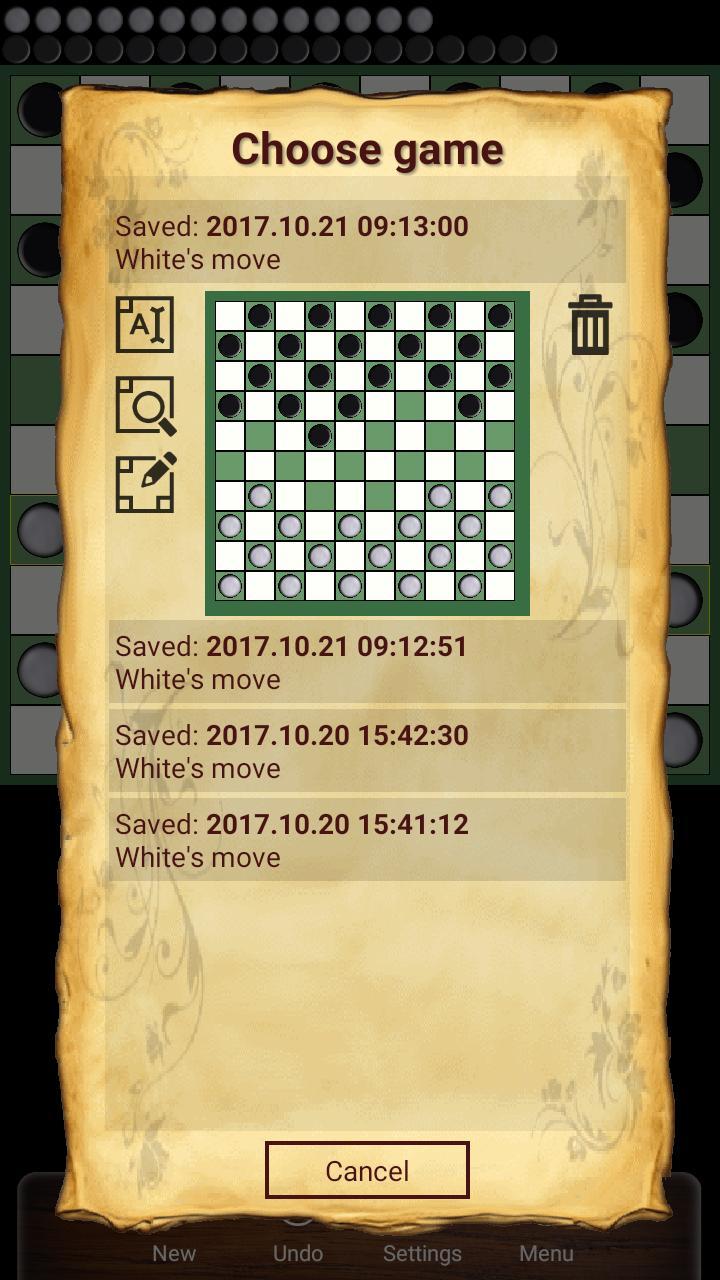Edit the saved game position
Viewport: 720px width, 1280px height.
coord(145,484)
